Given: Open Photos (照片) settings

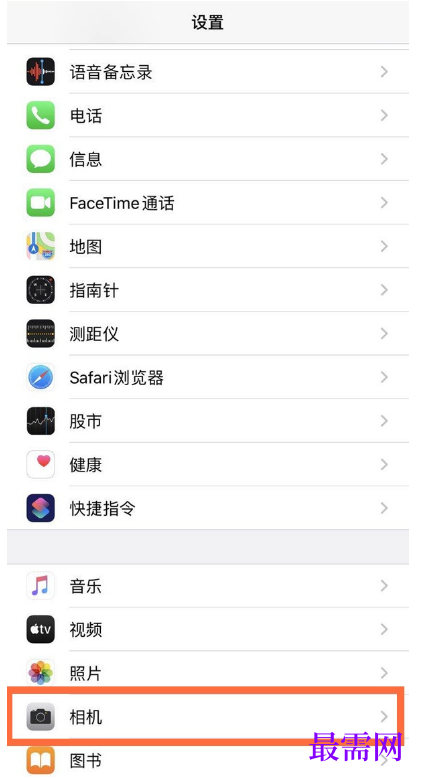Looking at the screenshot, I should (208, 673).
